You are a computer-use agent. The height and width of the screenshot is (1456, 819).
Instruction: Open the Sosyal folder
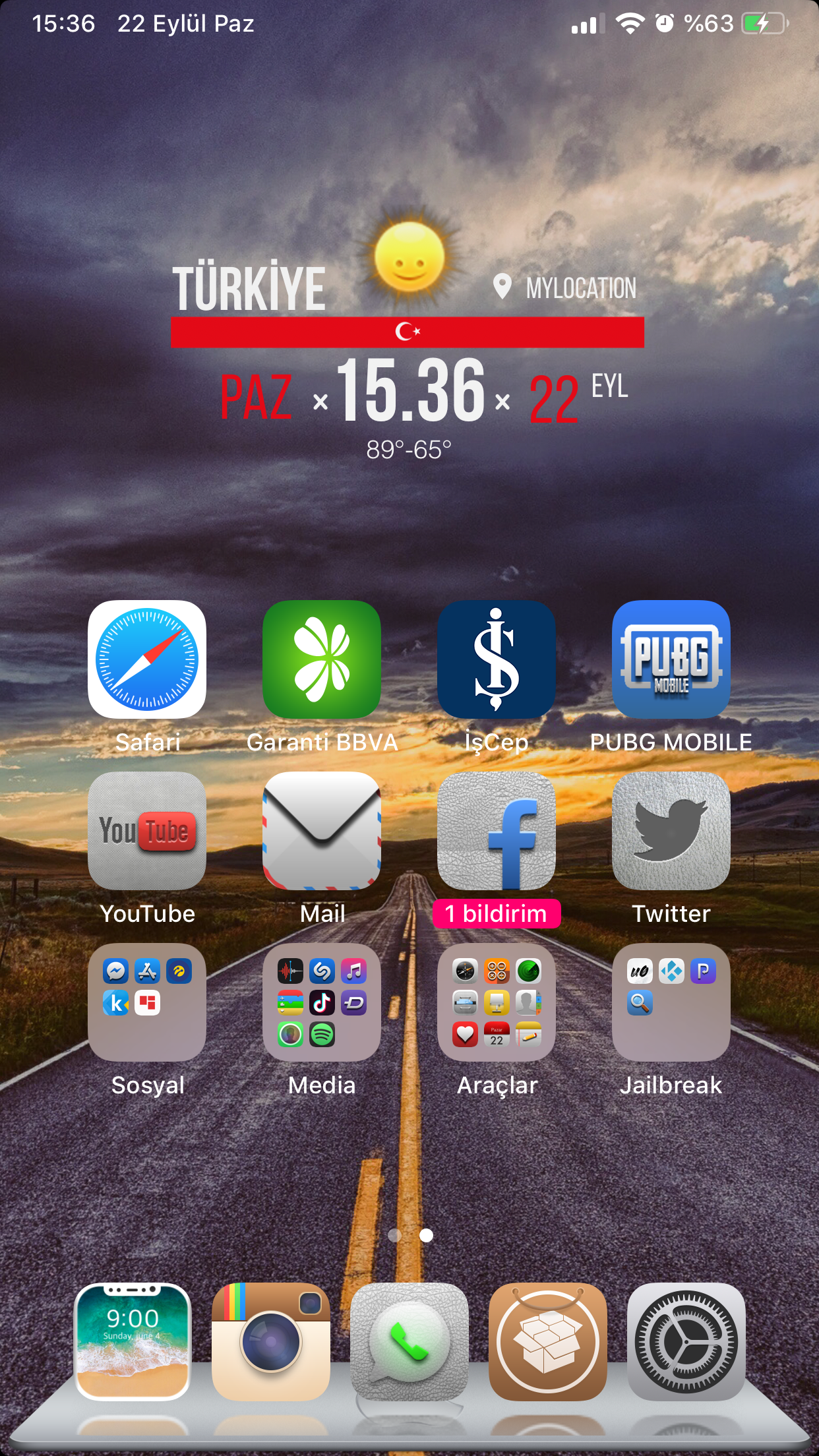(x=147, y=1002)
